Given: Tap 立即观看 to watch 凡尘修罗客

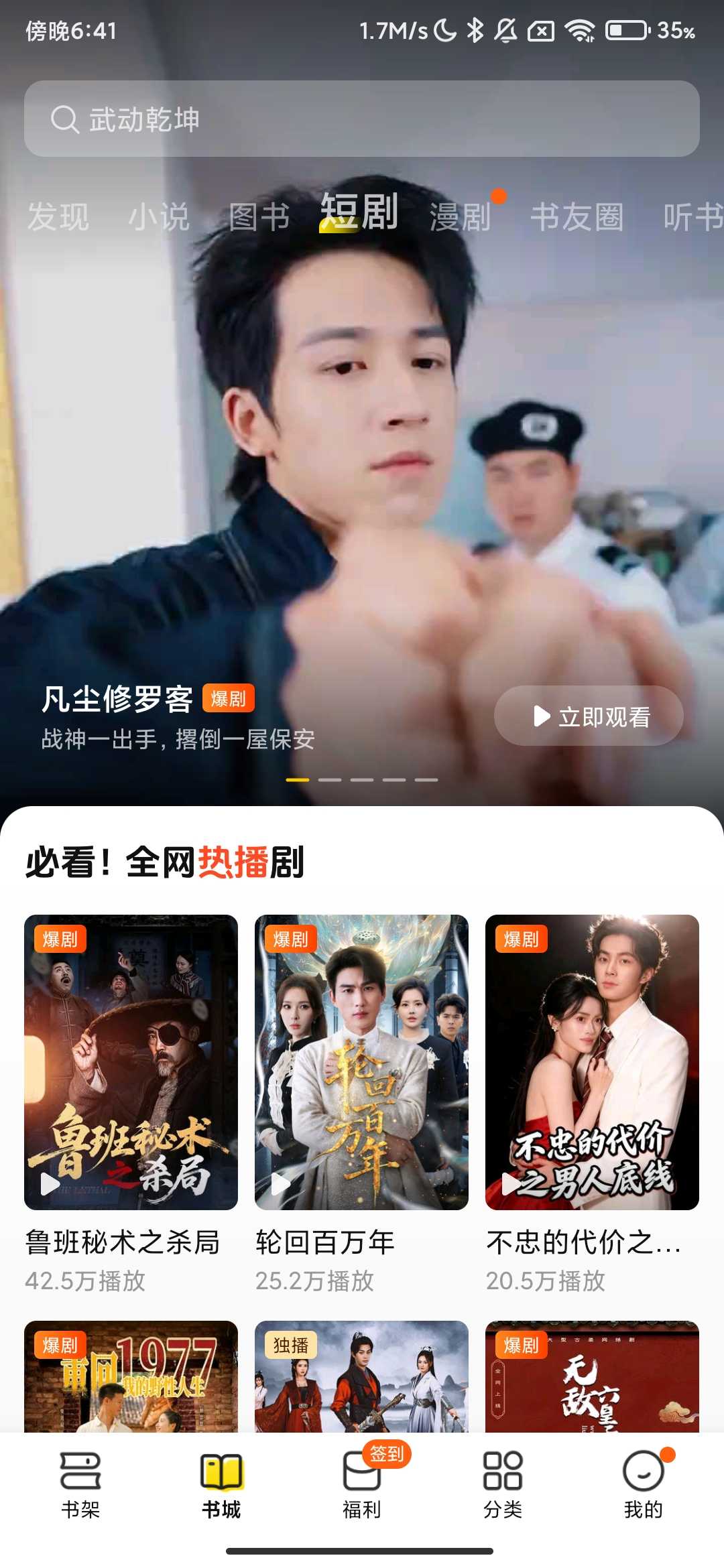Looking at the screenshot, I should click(x=589, y=716).
